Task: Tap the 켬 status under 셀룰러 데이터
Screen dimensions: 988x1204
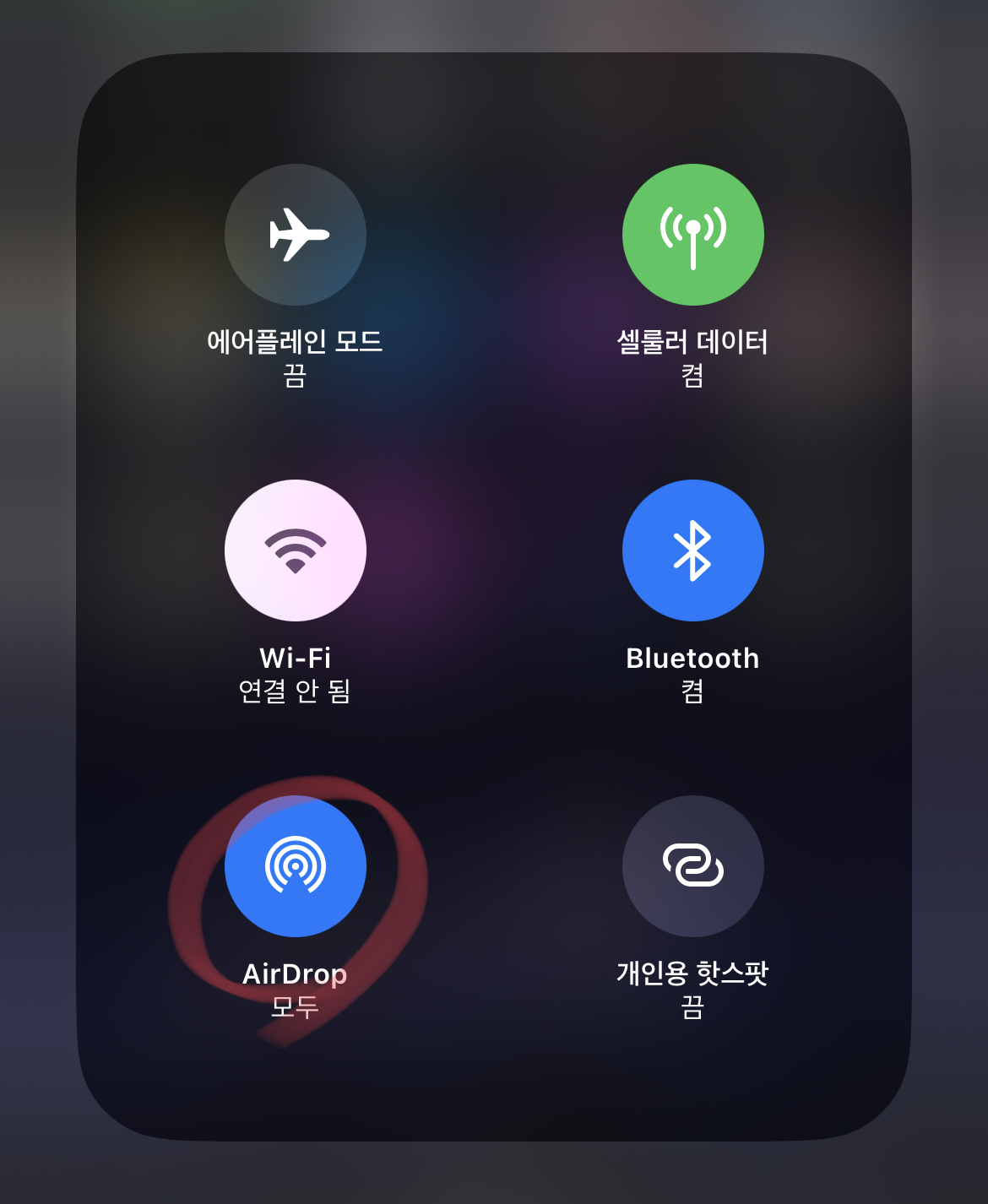Action: point(692,378)
